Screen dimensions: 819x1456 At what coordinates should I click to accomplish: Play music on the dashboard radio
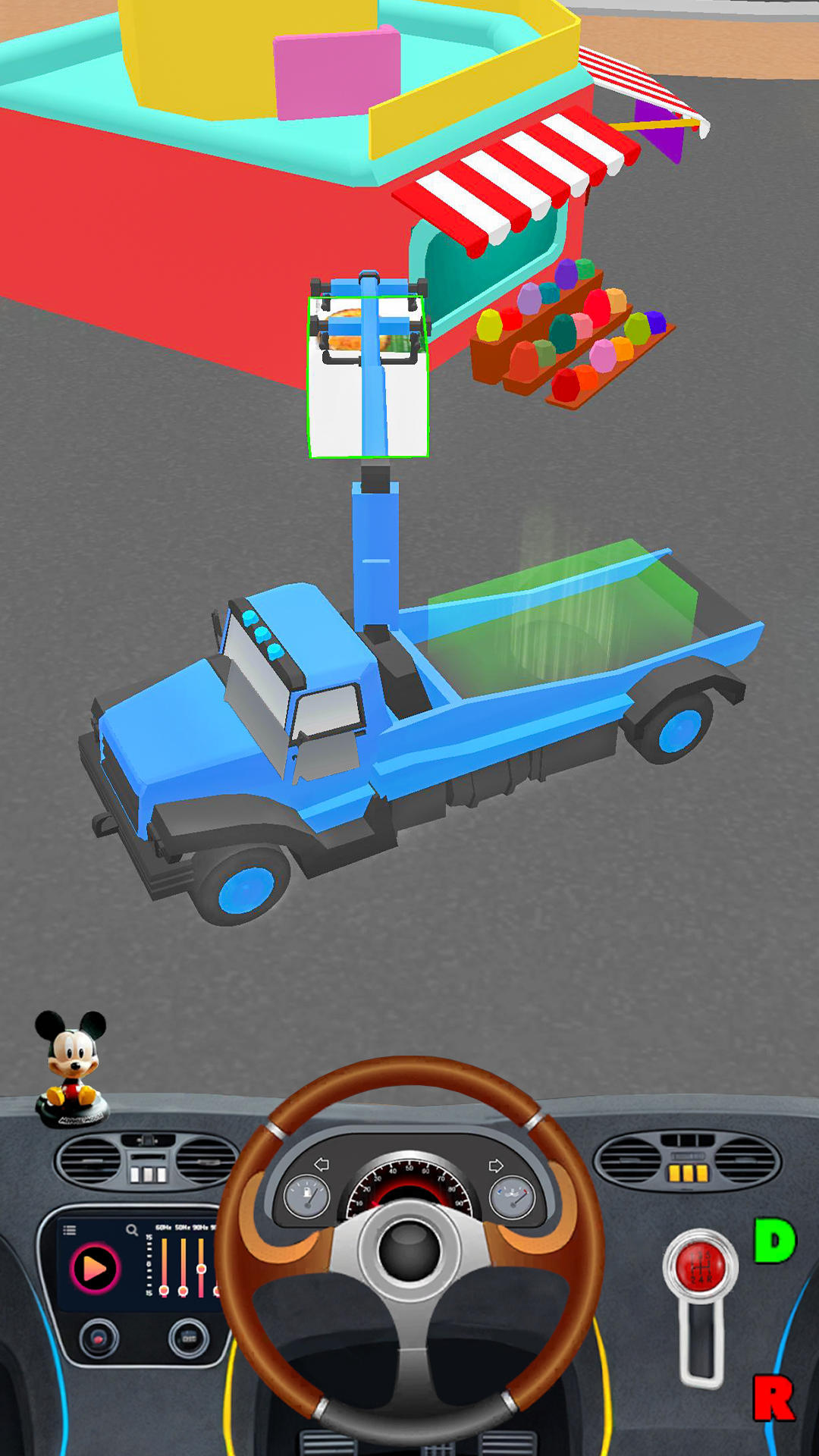coord(95,1268)
